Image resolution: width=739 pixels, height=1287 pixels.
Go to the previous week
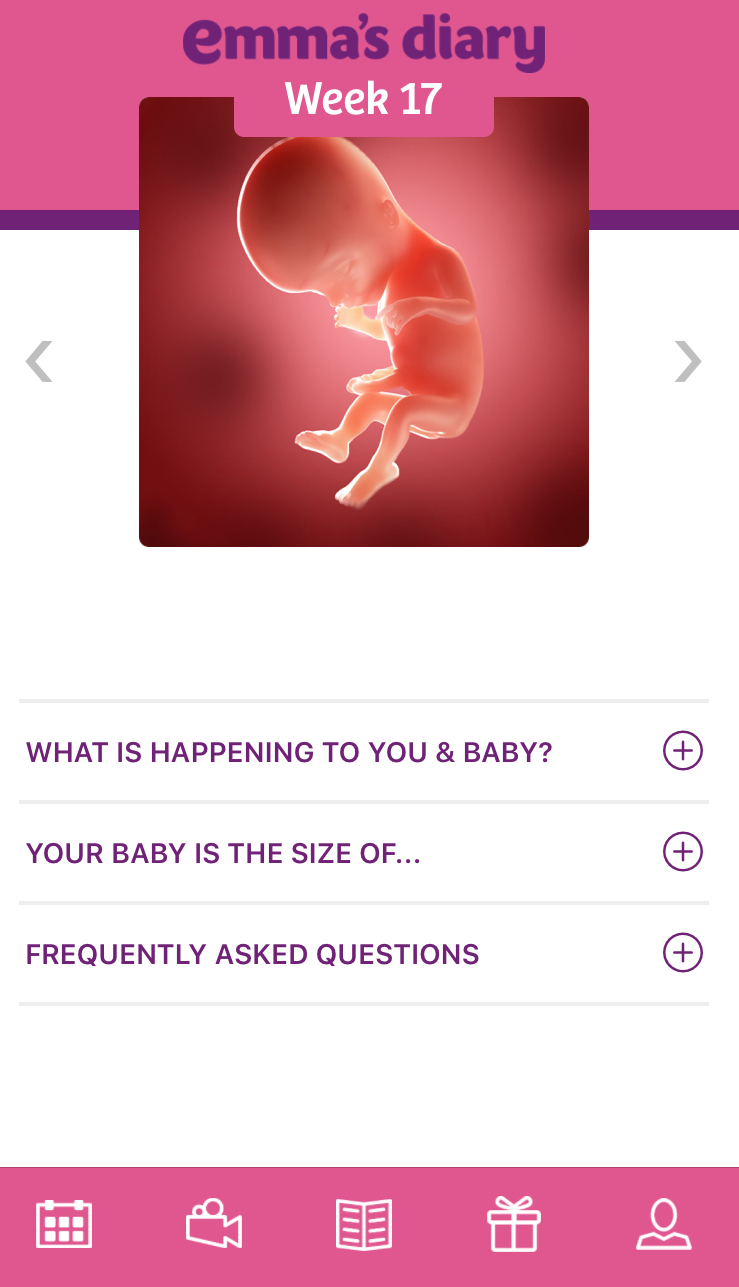pos(39,361)
